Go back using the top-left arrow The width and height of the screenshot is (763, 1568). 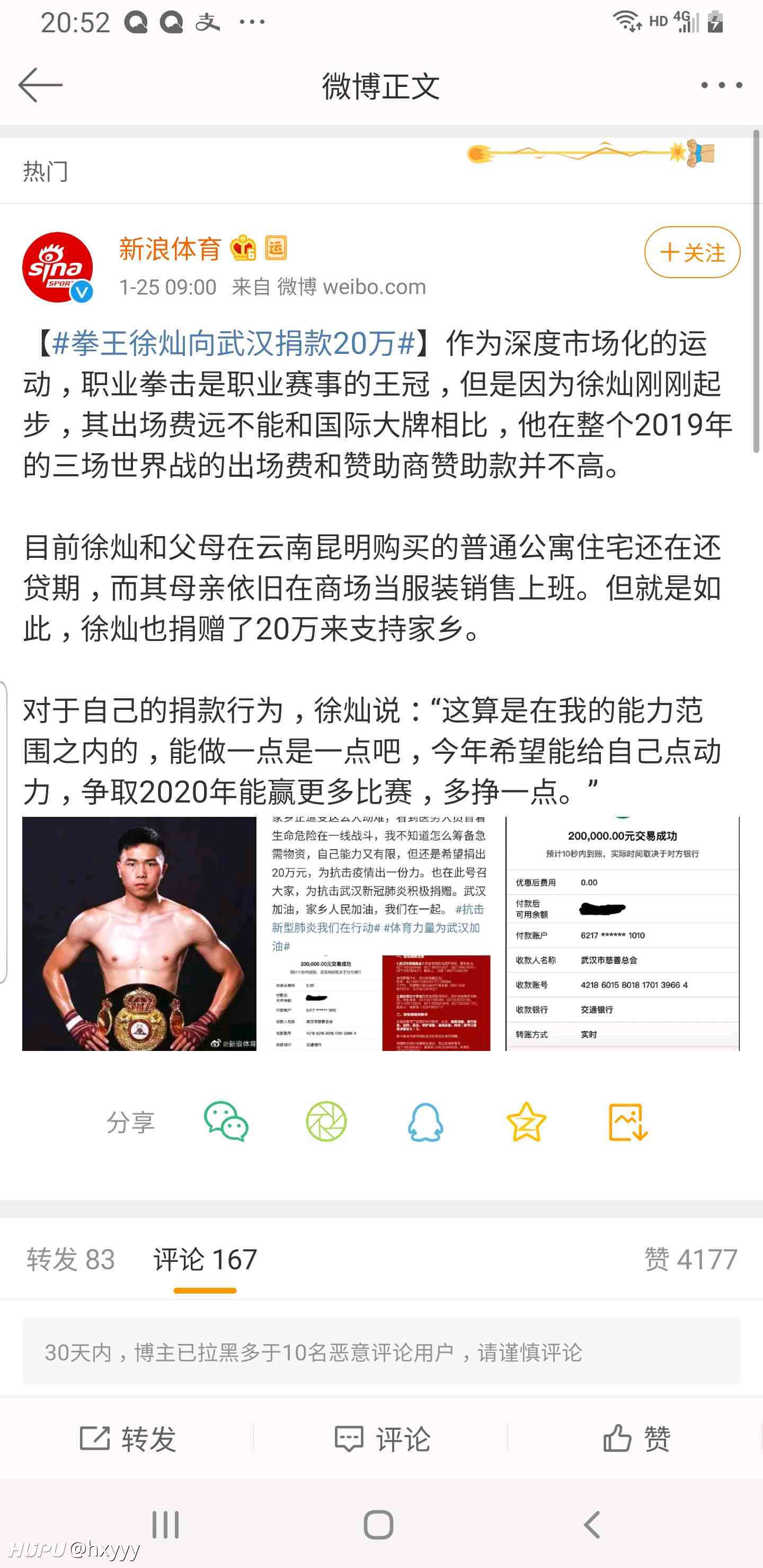pyautogui.click(x=40, y=85)
